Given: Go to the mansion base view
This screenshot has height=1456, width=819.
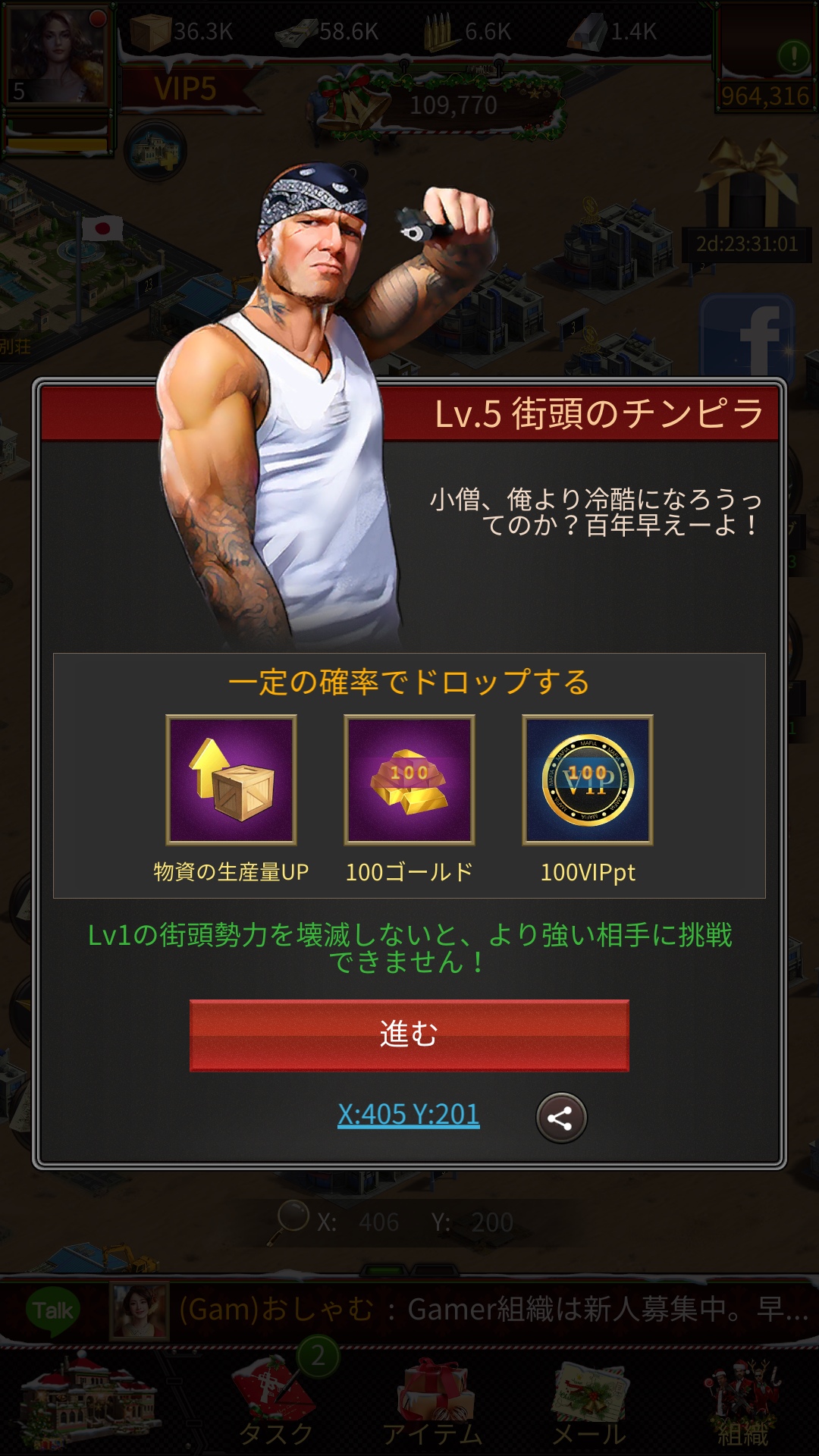Looking at the screenshot, I should pyautogui.click(x=87, y=1403).
